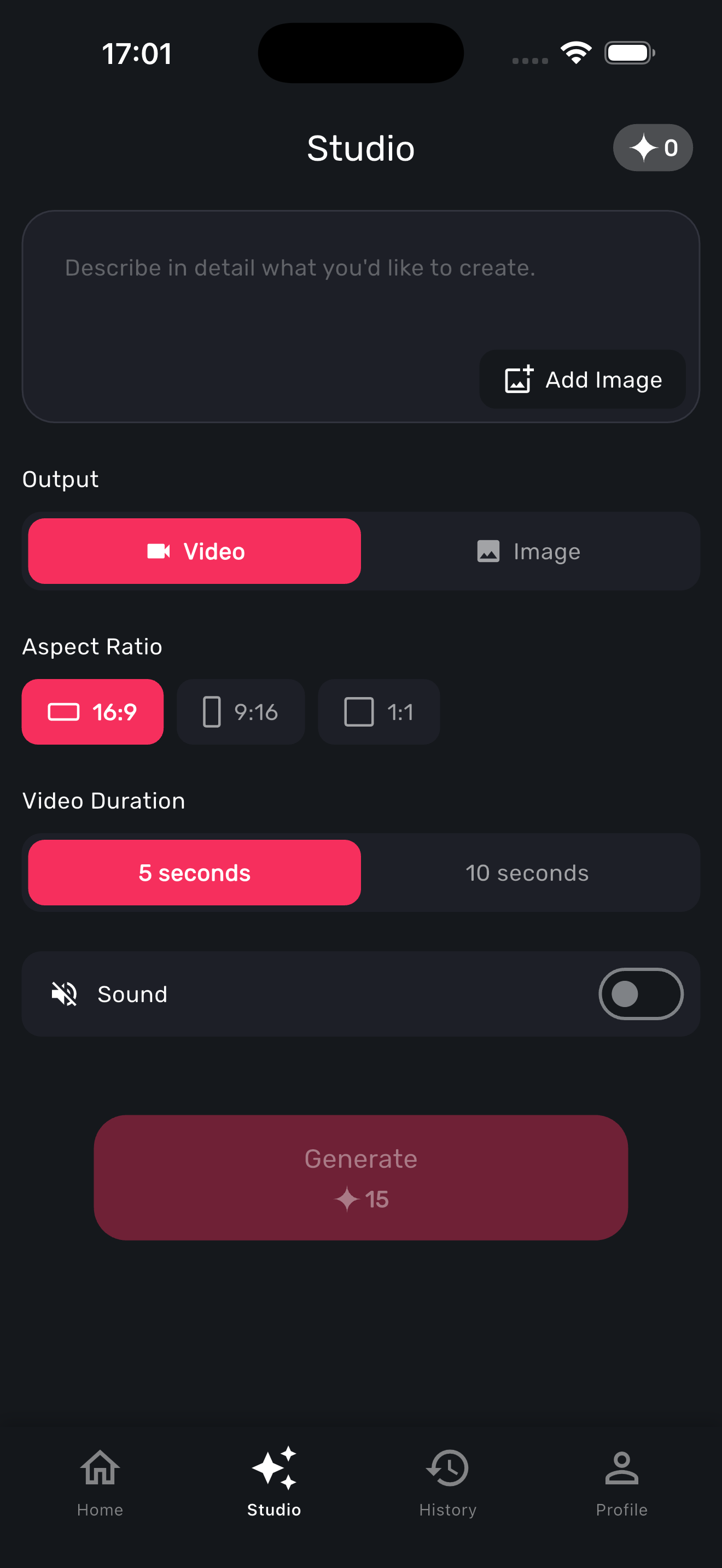Screen dimensions: 722x1568
Task: Go to the Home tab
Action: coord(100,1482)
